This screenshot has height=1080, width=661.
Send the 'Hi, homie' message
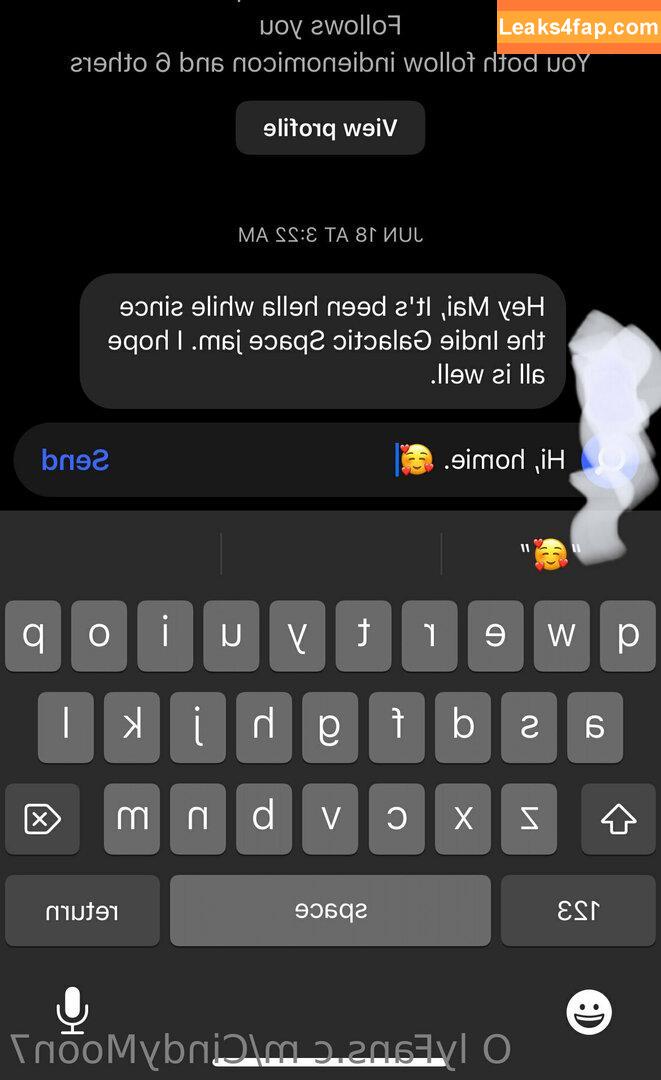tap(75, 460)
